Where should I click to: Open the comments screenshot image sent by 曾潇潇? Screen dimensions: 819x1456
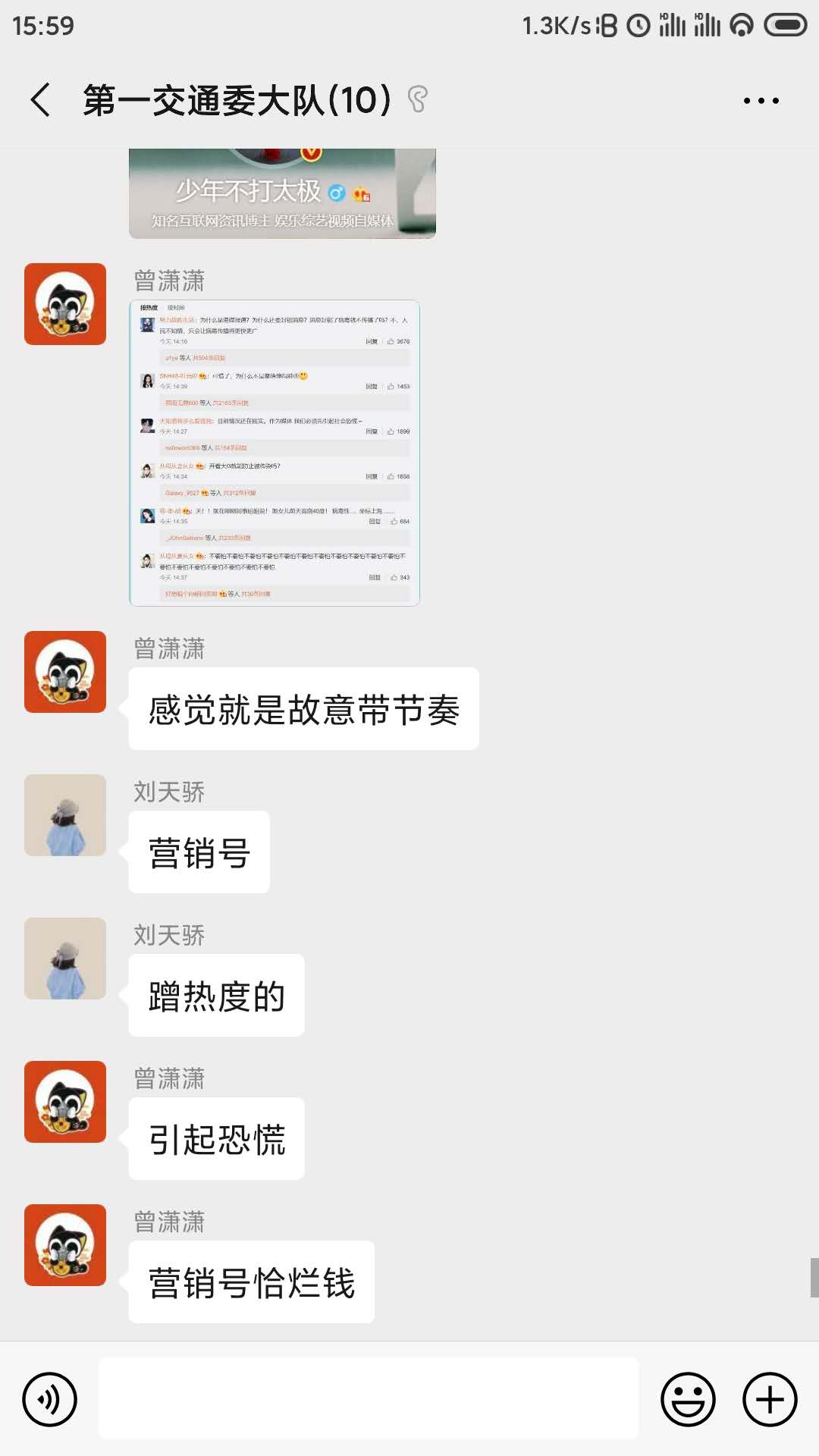coord(275,453)
